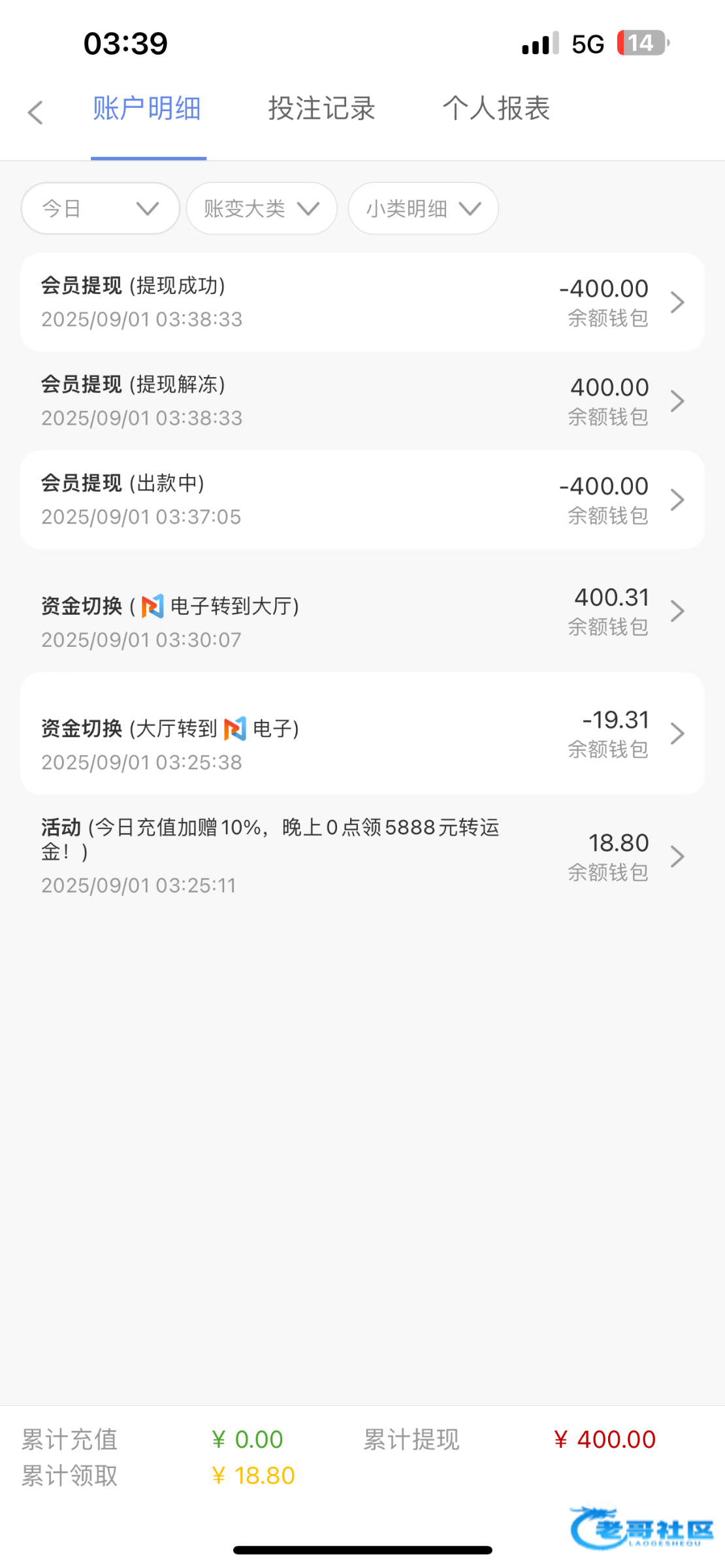The height and width of the screenshot is (1568, 725).
Task: Open the 大厅转到电子 fund transfer record
Action: pos(362,734)
